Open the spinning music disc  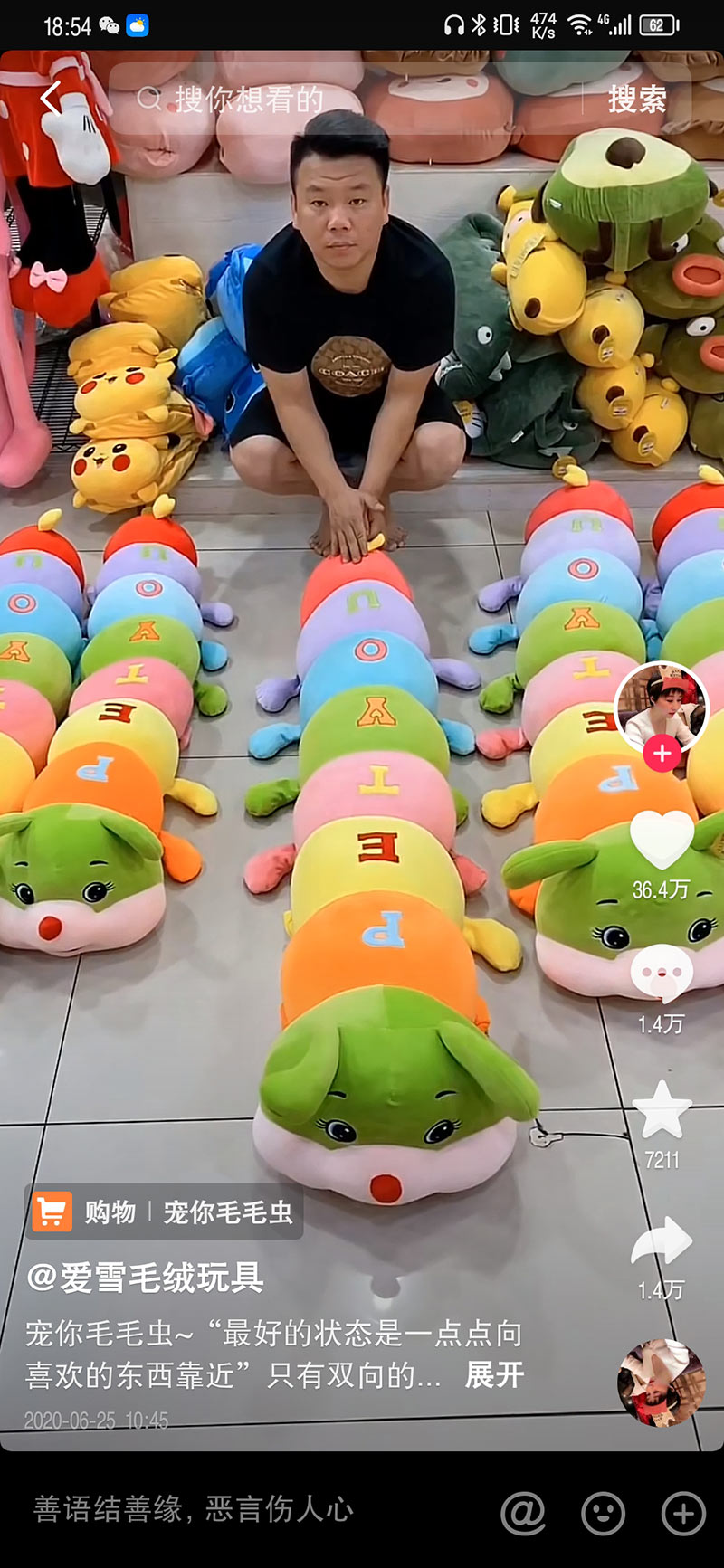[x=661, y=1382]
